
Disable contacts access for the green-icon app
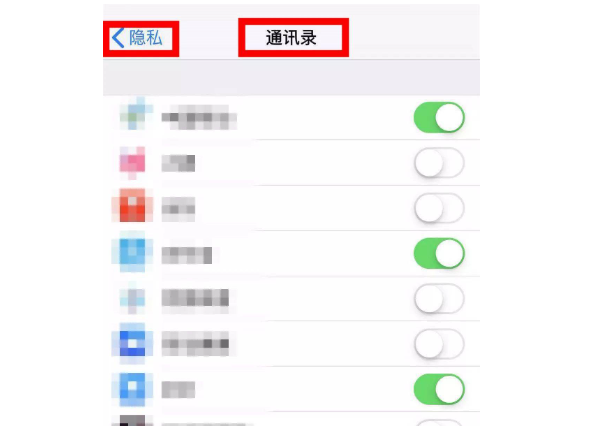tap(439, 118)
